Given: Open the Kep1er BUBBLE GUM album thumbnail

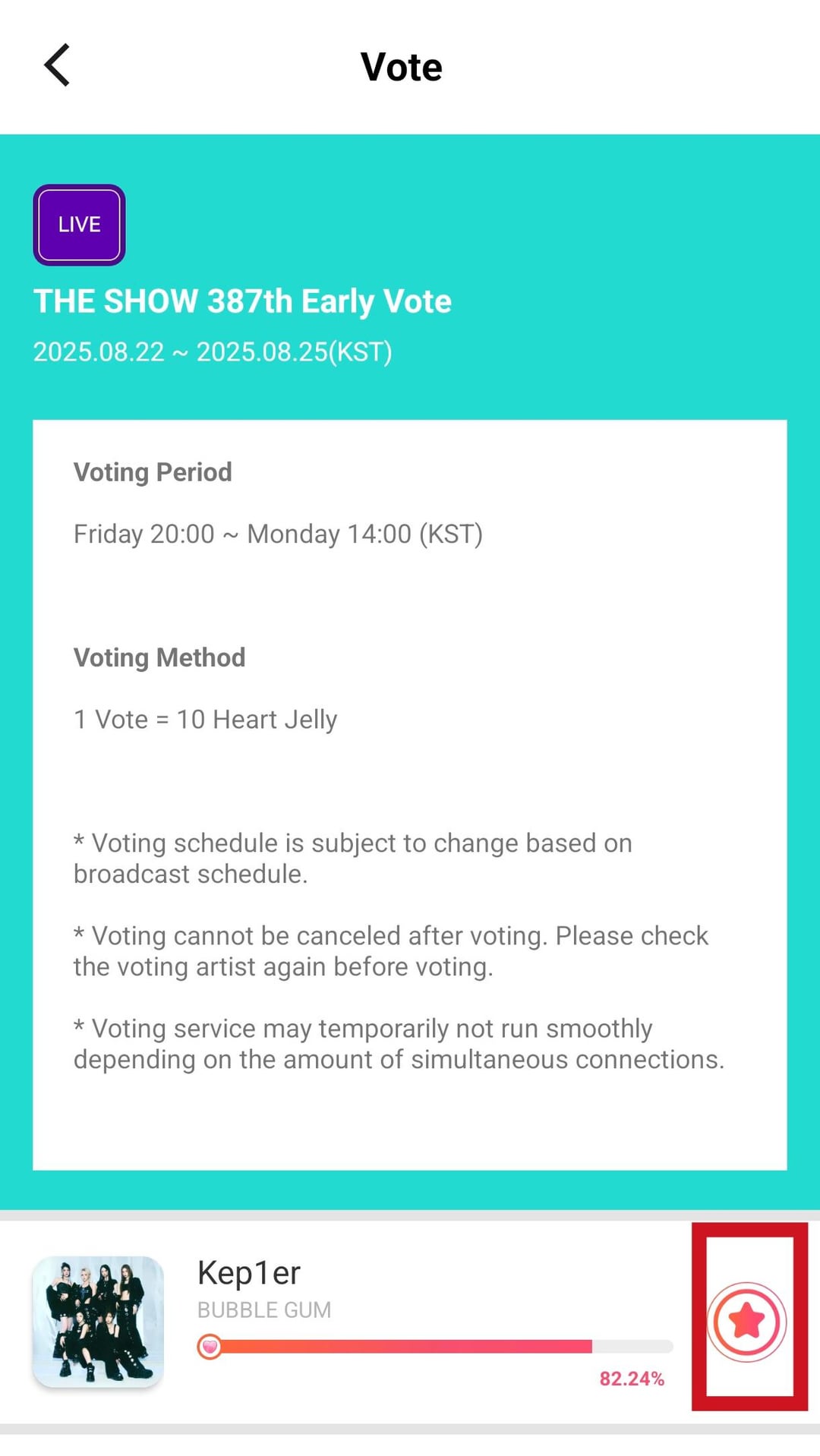Looking at the screenshot, I should pos(98,1322).
